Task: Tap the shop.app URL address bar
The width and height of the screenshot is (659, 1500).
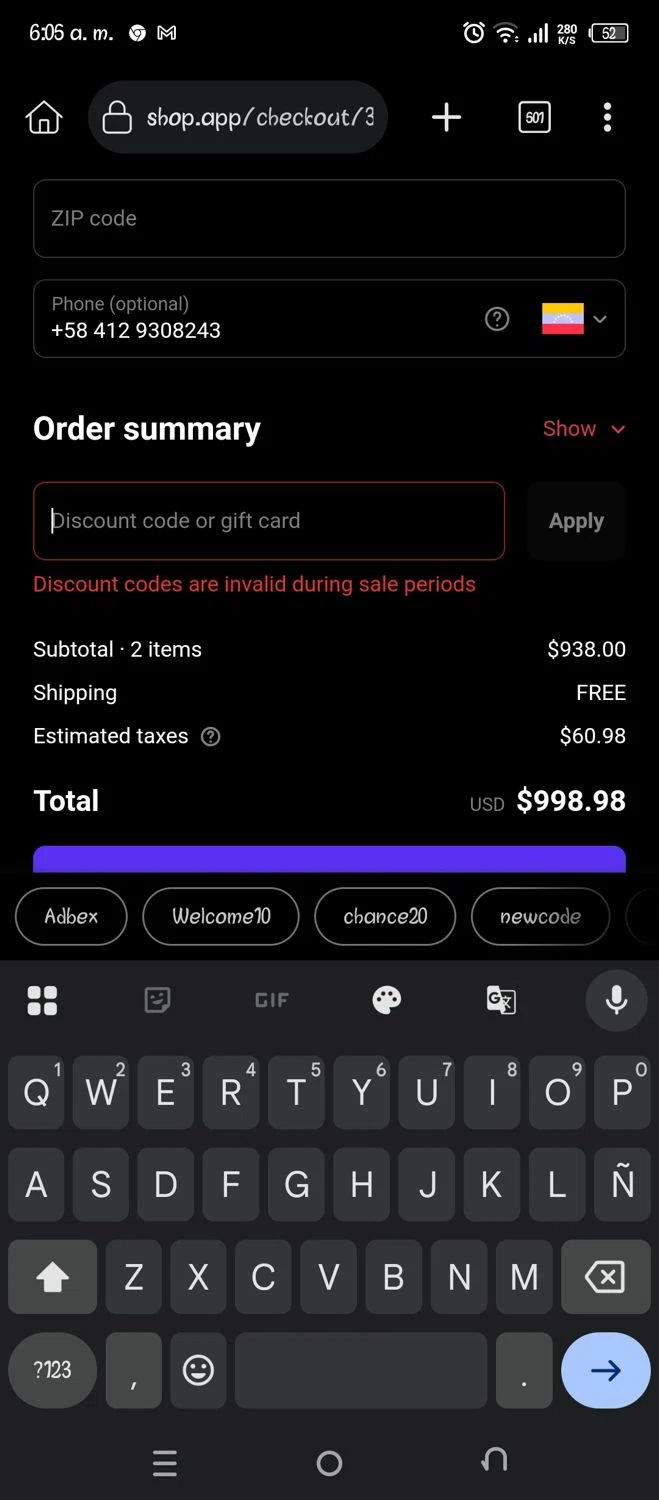Action: point(238,118)
